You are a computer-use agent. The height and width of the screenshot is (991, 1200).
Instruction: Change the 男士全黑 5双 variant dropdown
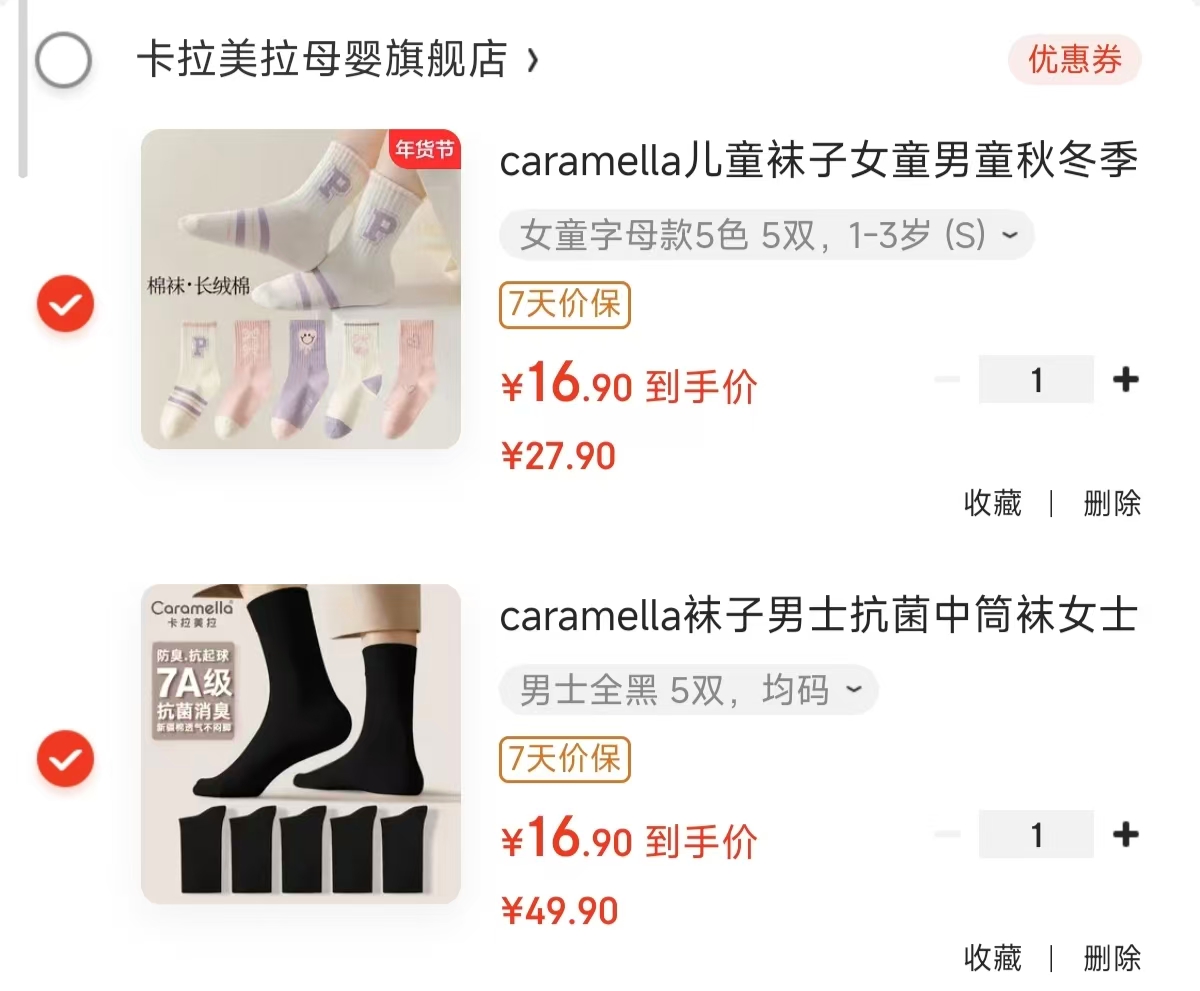(x=689, y=690)
